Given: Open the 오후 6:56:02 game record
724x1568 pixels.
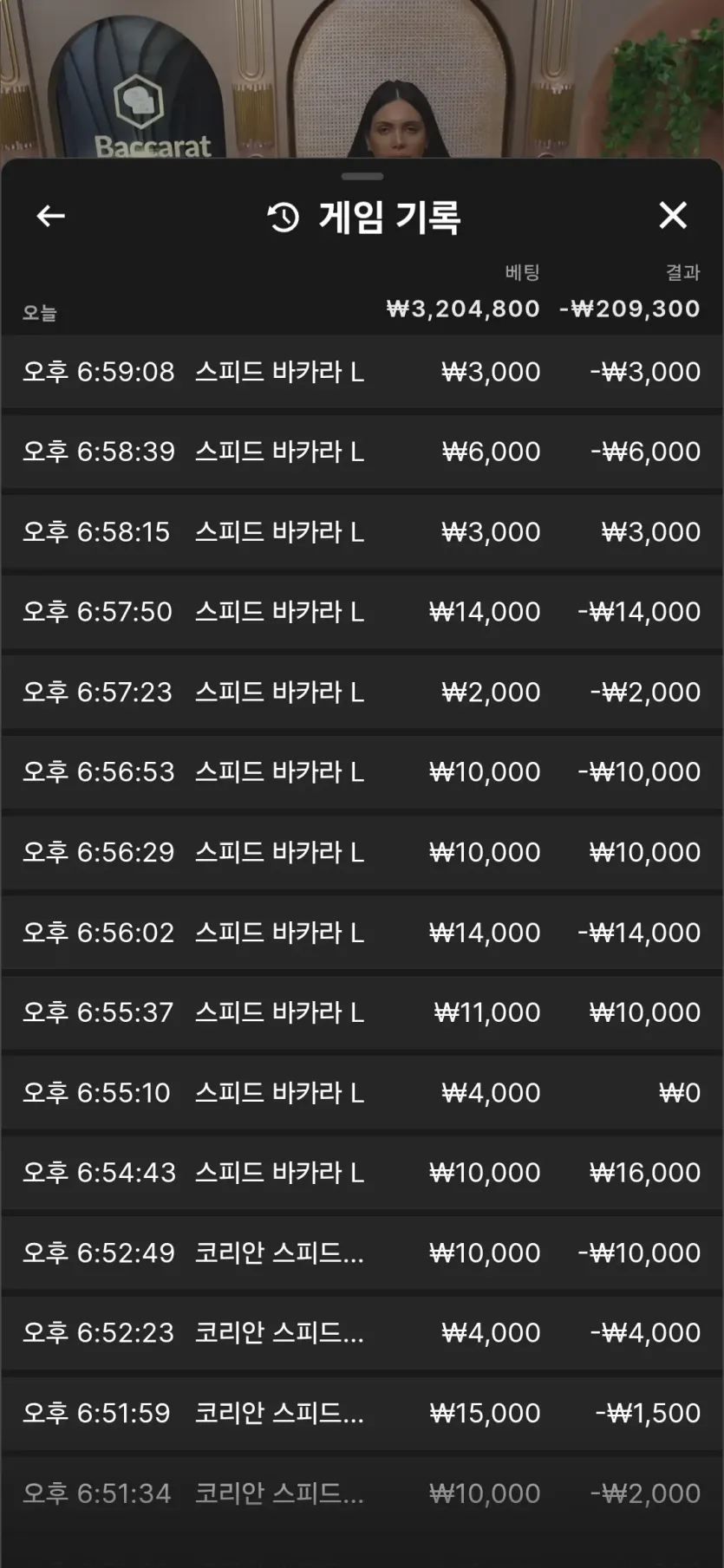Looking at the screenshot, I should tap(362, 932).
